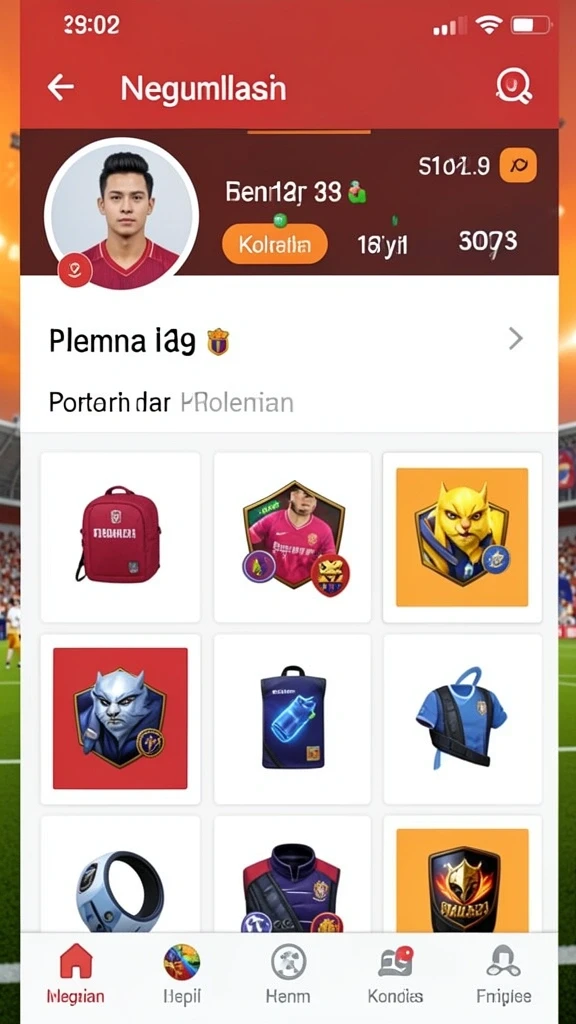This screenshot has height=1024, width=576.
Task: Switch to the Hepil tab
Action: click(x=182, y=975)
